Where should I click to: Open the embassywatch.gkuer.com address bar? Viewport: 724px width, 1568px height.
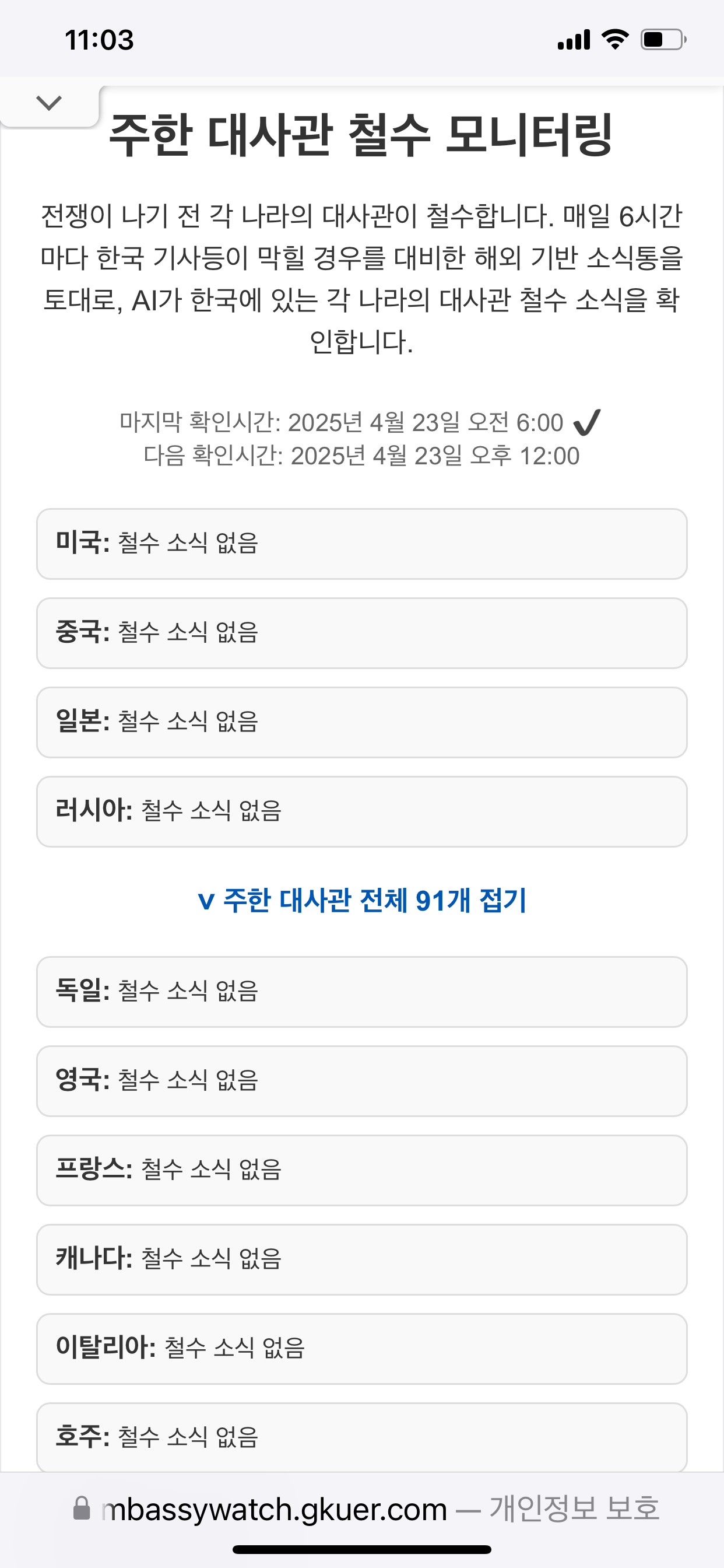click(366, 1509)
